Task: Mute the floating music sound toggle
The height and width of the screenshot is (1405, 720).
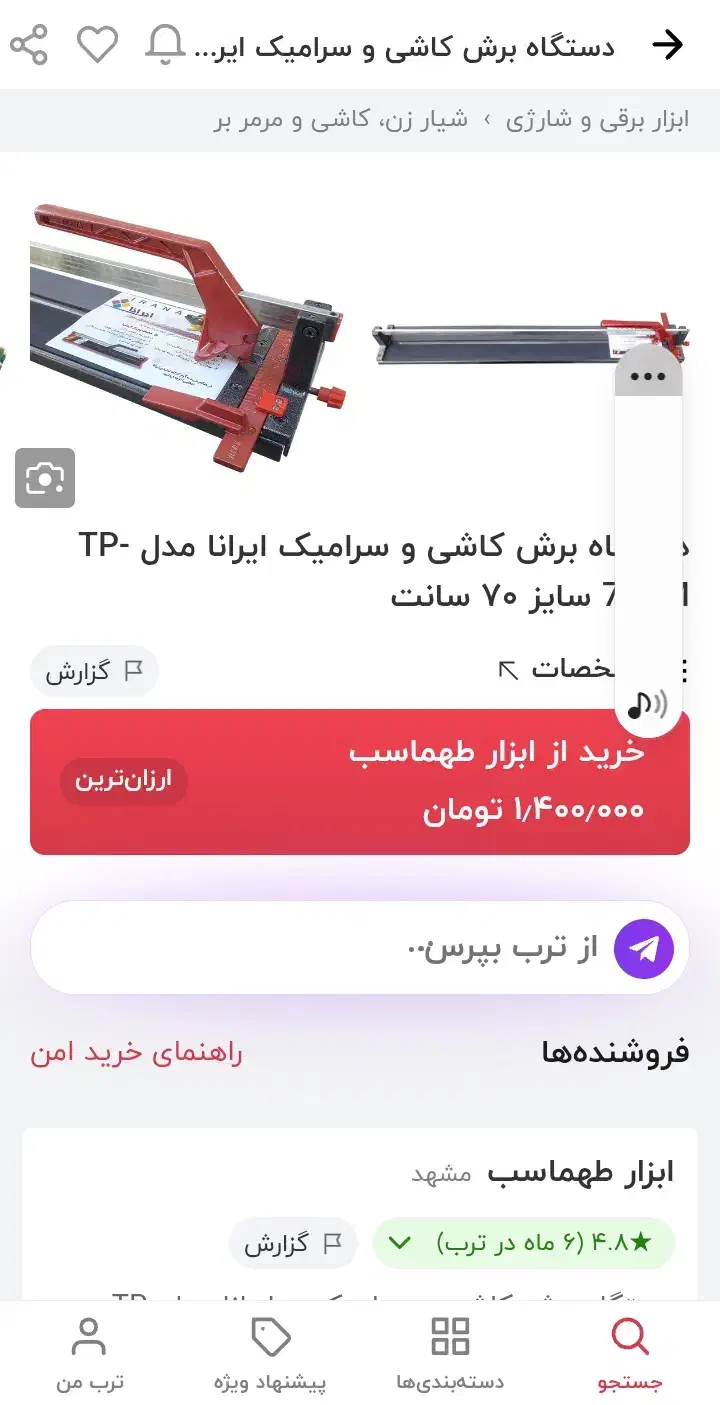Action: pos(647,704)
